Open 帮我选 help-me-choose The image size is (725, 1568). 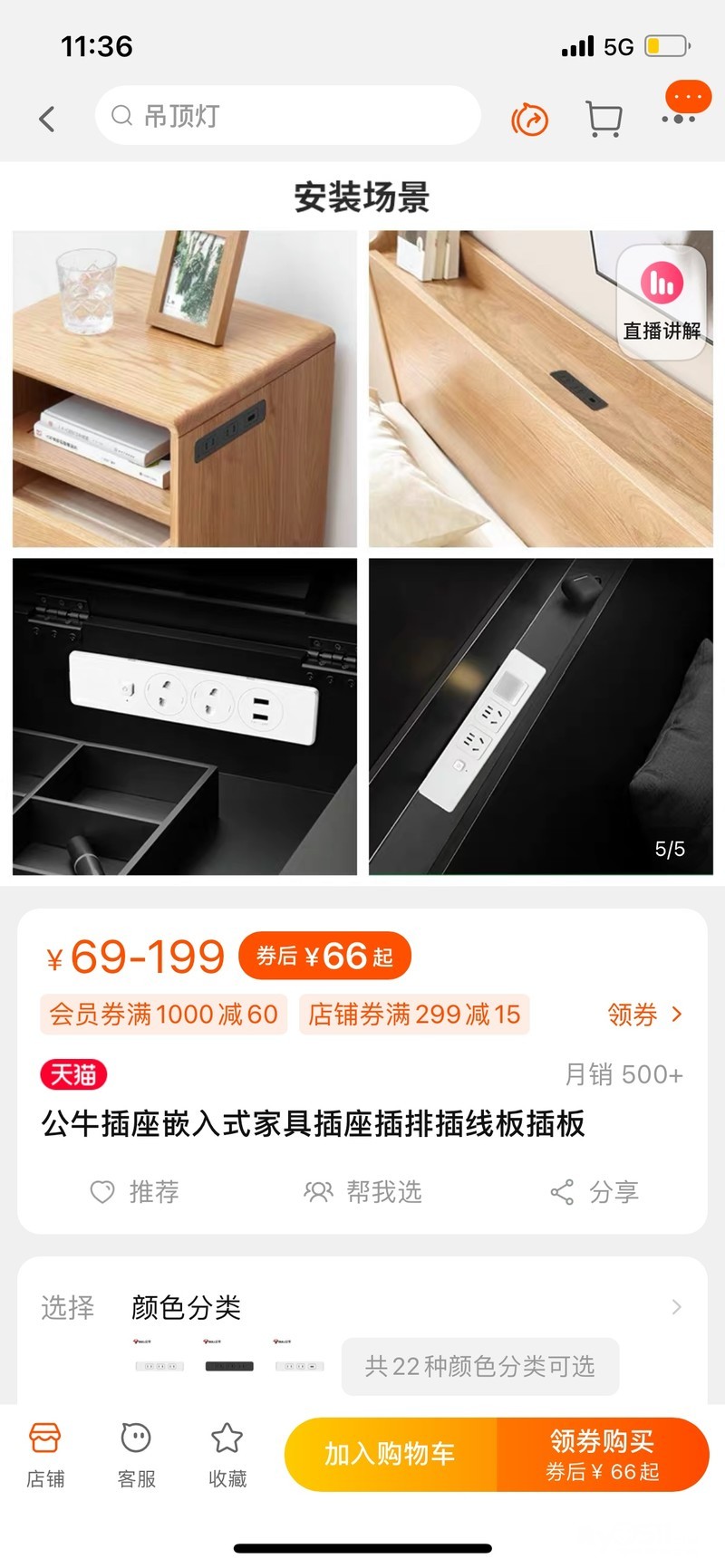click(363, 1192)
